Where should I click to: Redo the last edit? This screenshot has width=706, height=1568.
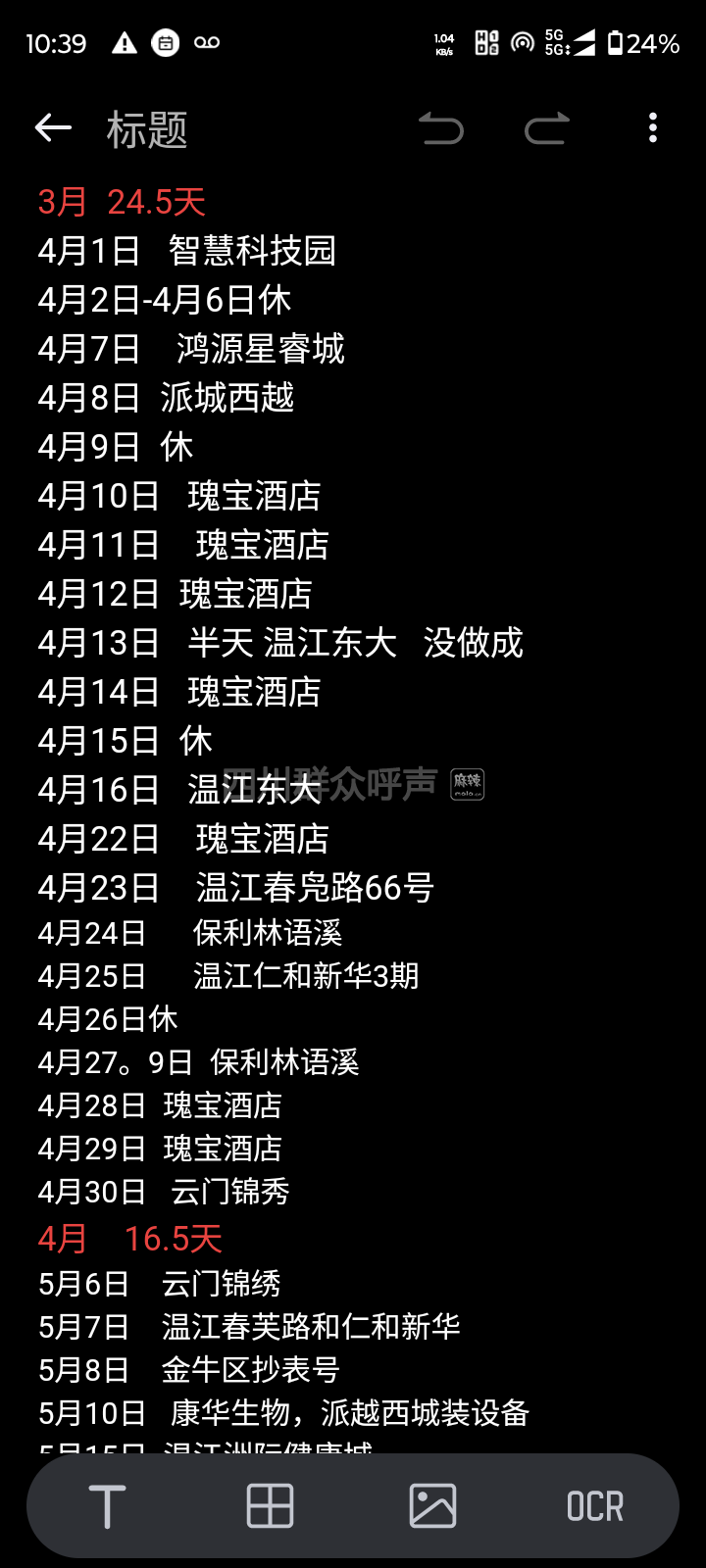[x=546, y=128]
